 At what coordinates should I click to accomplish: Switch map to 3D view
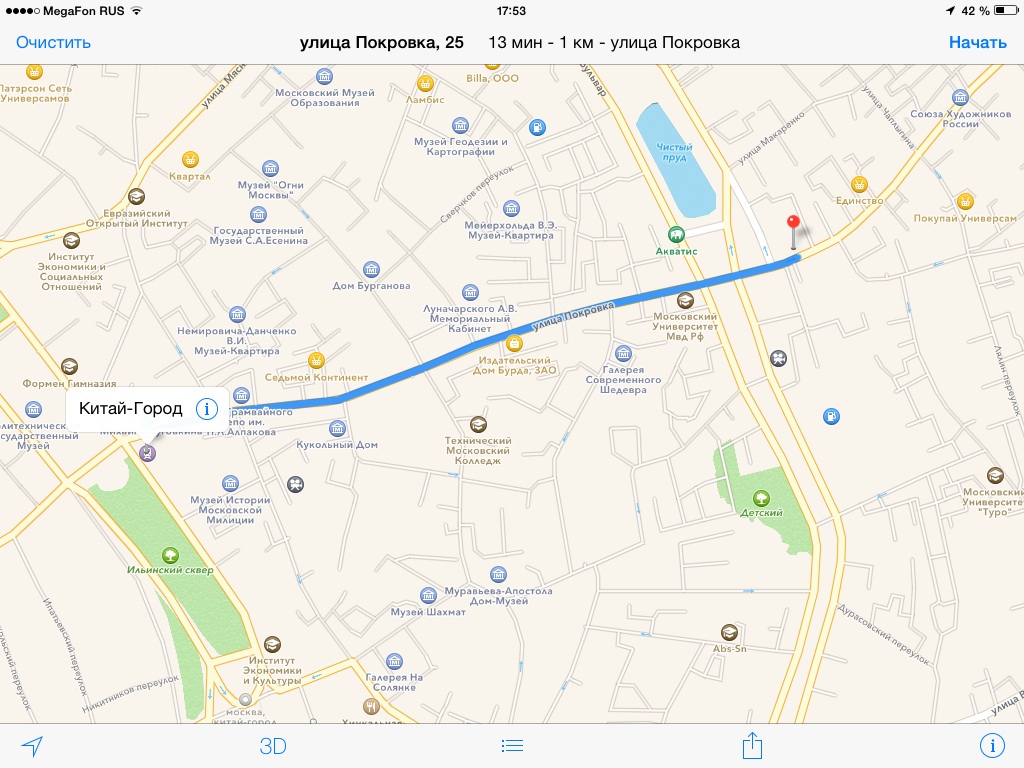point(273,746)
